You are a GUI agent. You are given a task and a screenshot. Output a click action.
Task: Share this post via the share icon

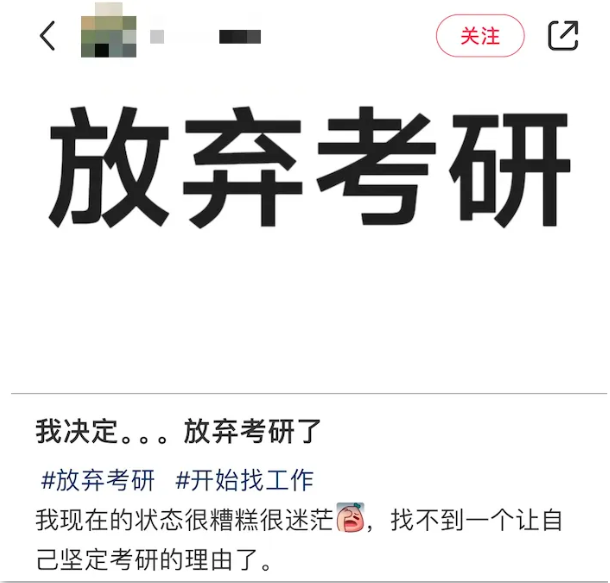pos(563,36)
